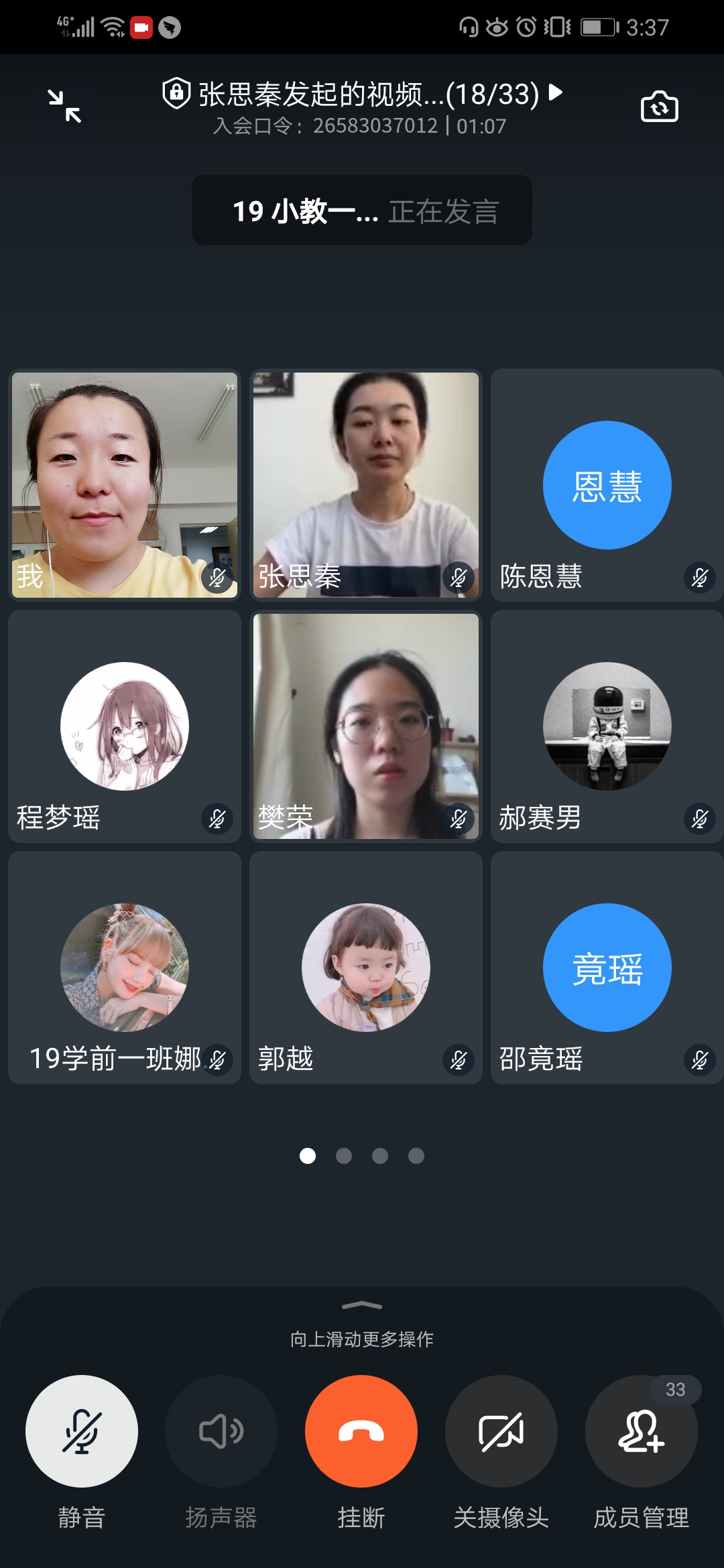
Task: Select 张思秦's video tile
Action: coord(366,484)
